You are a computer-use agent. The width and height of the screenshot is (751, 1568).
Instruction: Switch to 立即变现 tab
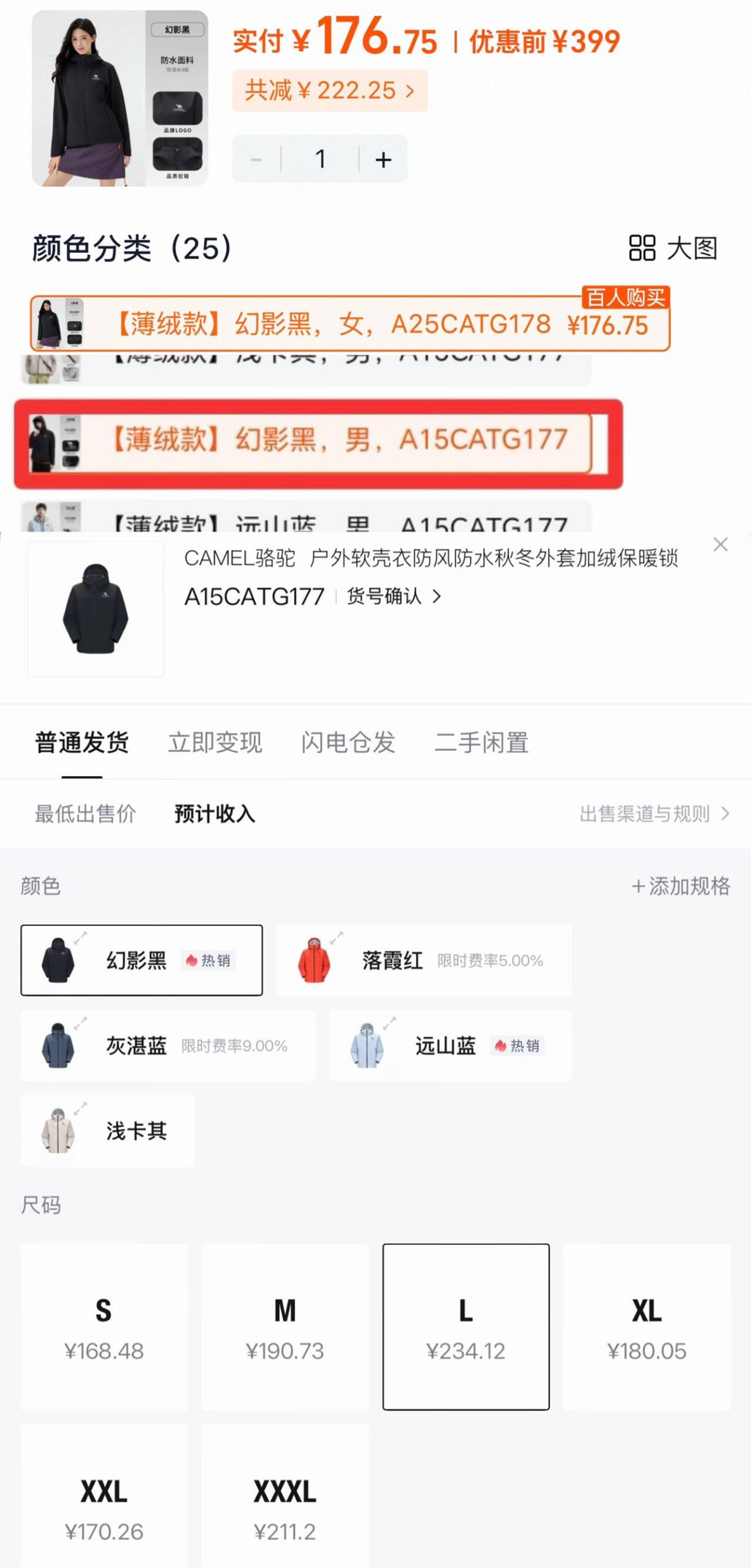[215, 743]
